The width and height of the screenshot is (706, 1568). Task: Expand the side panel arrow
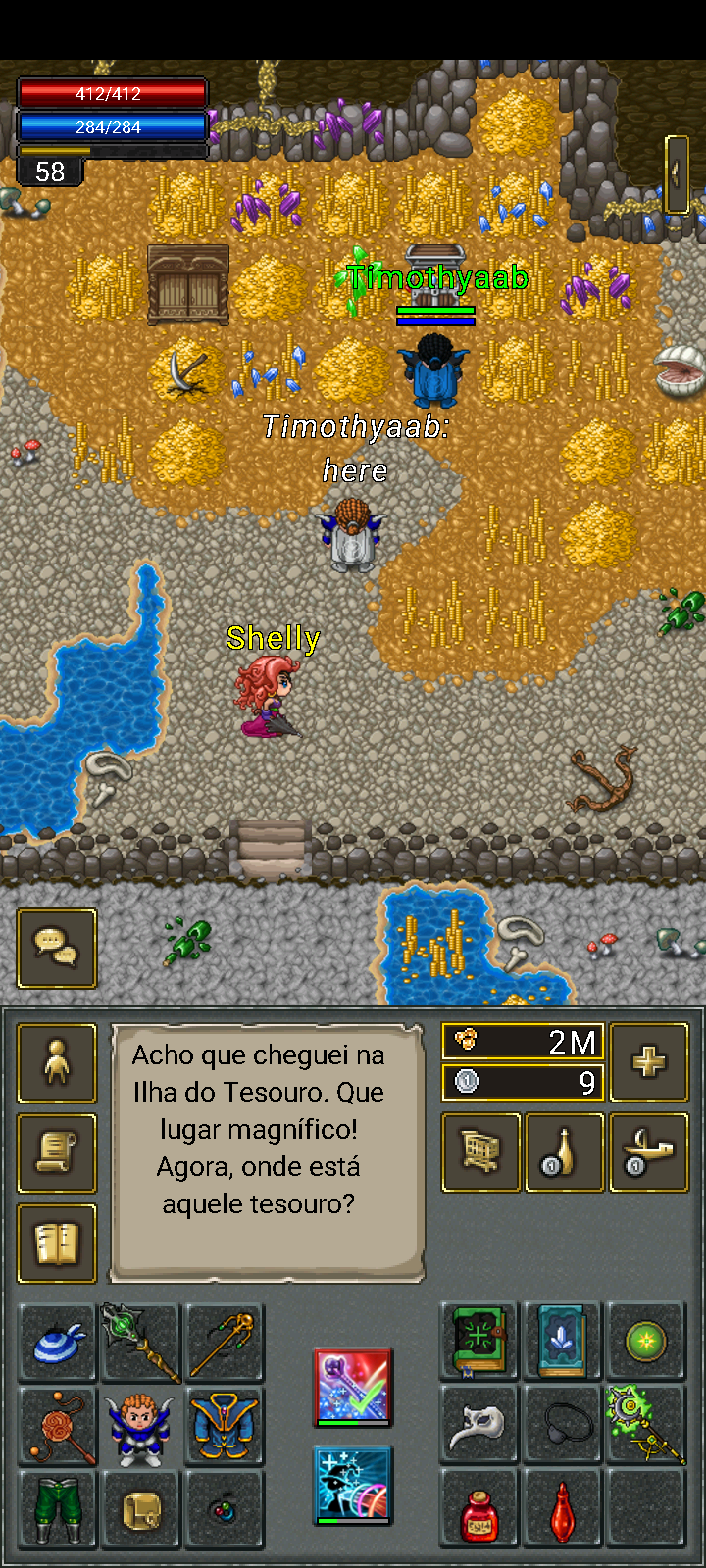(677, 174)
